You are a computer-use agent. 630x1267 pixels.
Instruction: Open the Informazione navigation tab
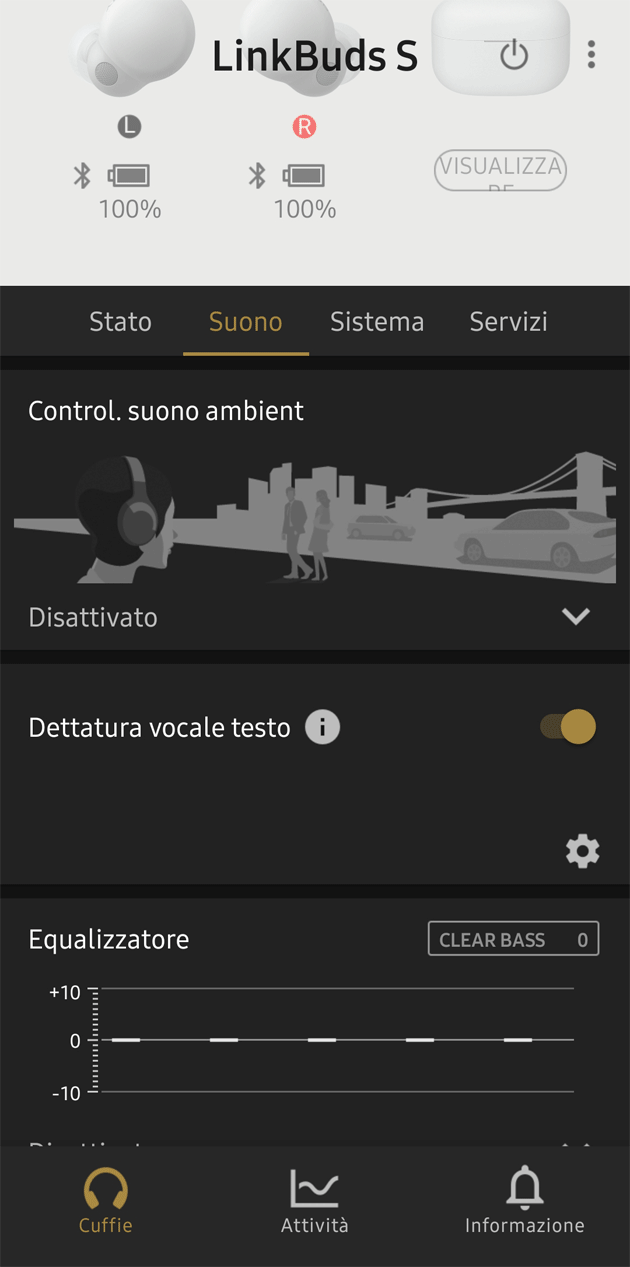click(524, 1201)
